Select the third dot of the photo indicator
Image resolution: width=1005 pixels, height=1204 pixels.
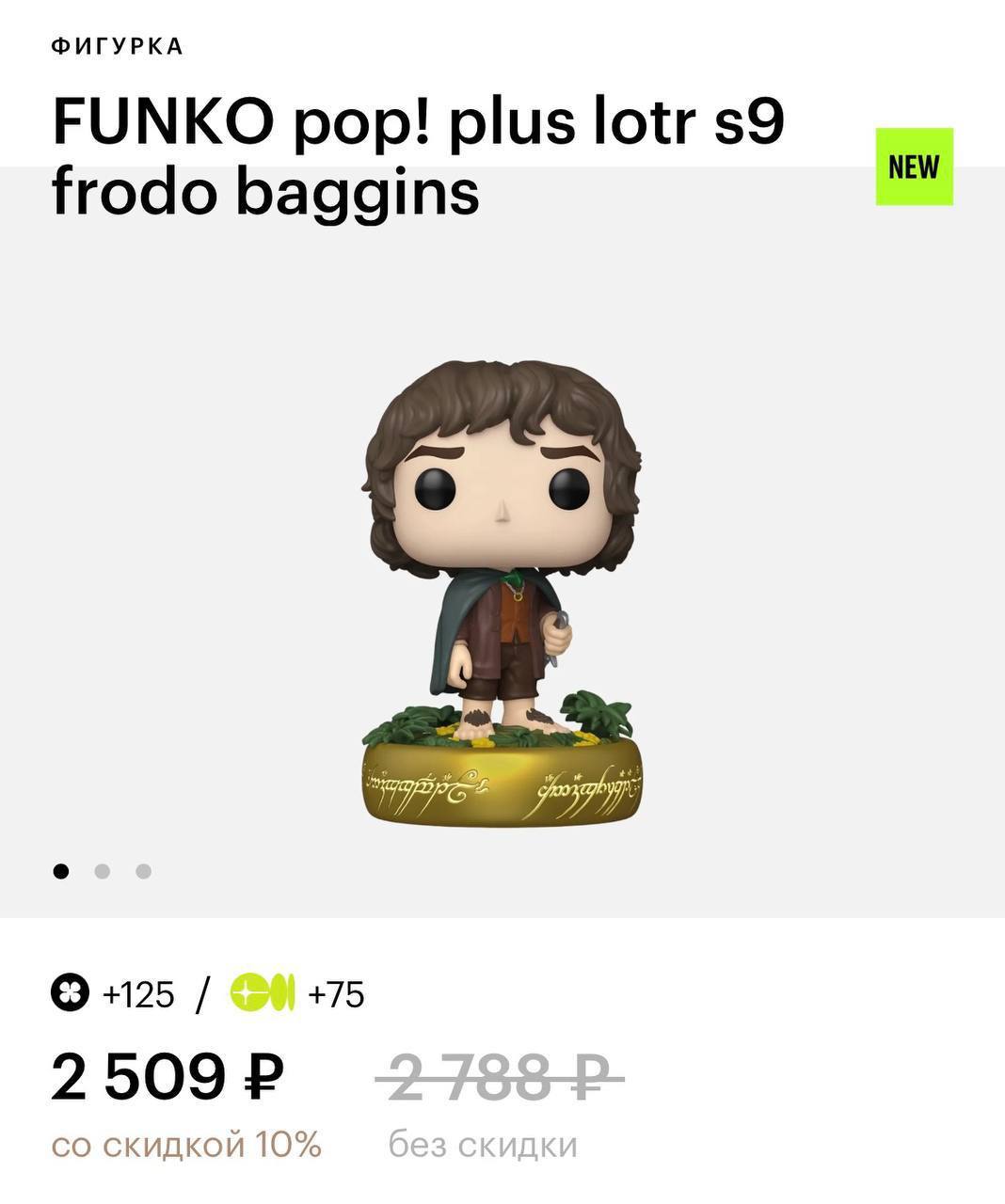143,871
